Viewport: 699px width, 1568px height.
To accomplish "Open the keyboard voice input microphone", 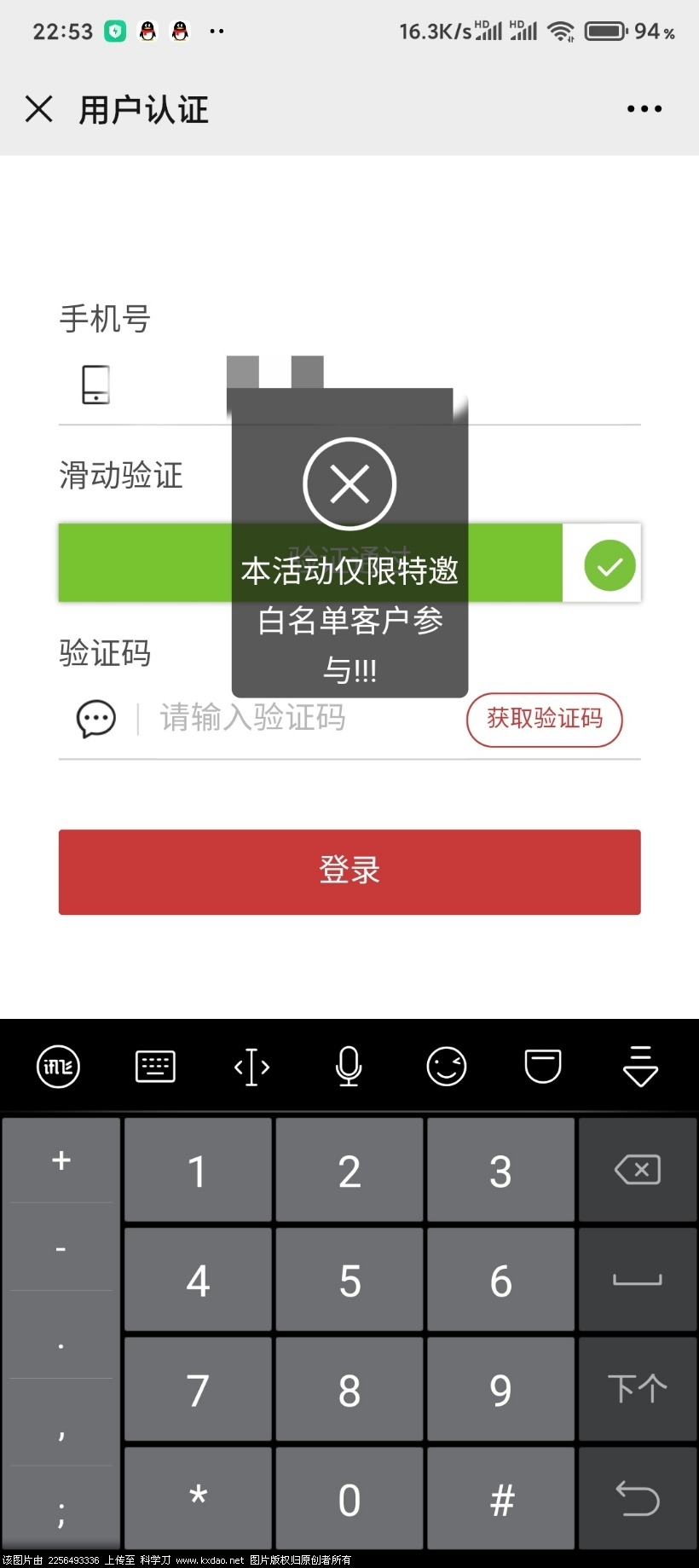I will point(348,1066).
